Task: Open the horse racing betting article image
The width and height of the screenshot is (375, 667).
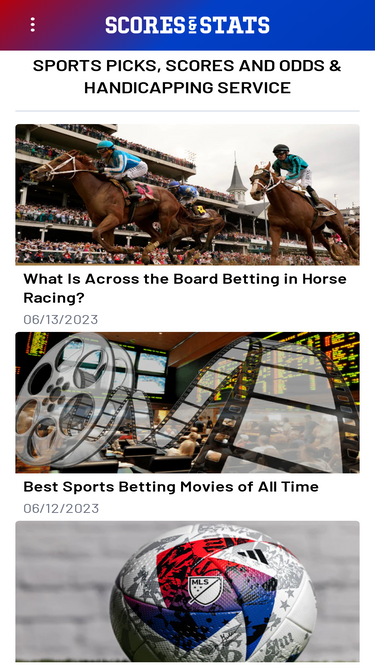Action: click(x=188, y=194)
